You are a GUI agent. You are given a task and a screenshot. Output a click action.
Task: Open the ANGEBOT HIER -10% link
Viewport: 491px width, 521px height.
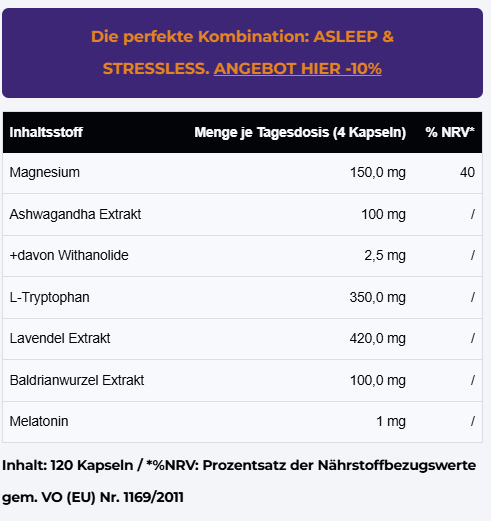pos(298,69)
